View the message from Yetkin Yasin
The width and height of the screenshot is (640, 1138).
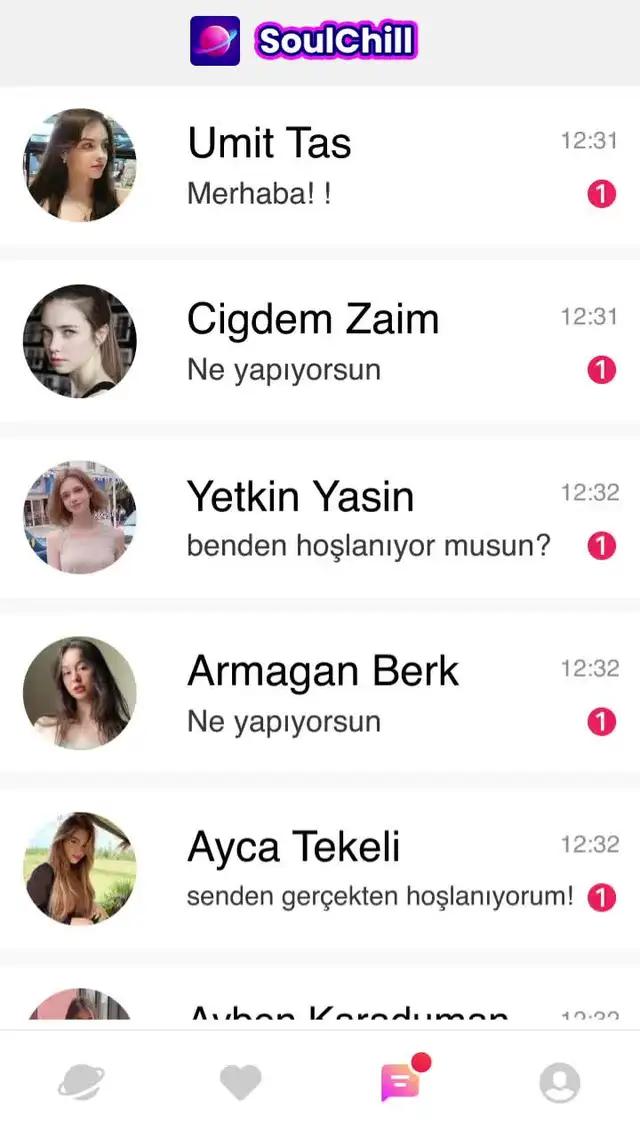click(320, 518)
